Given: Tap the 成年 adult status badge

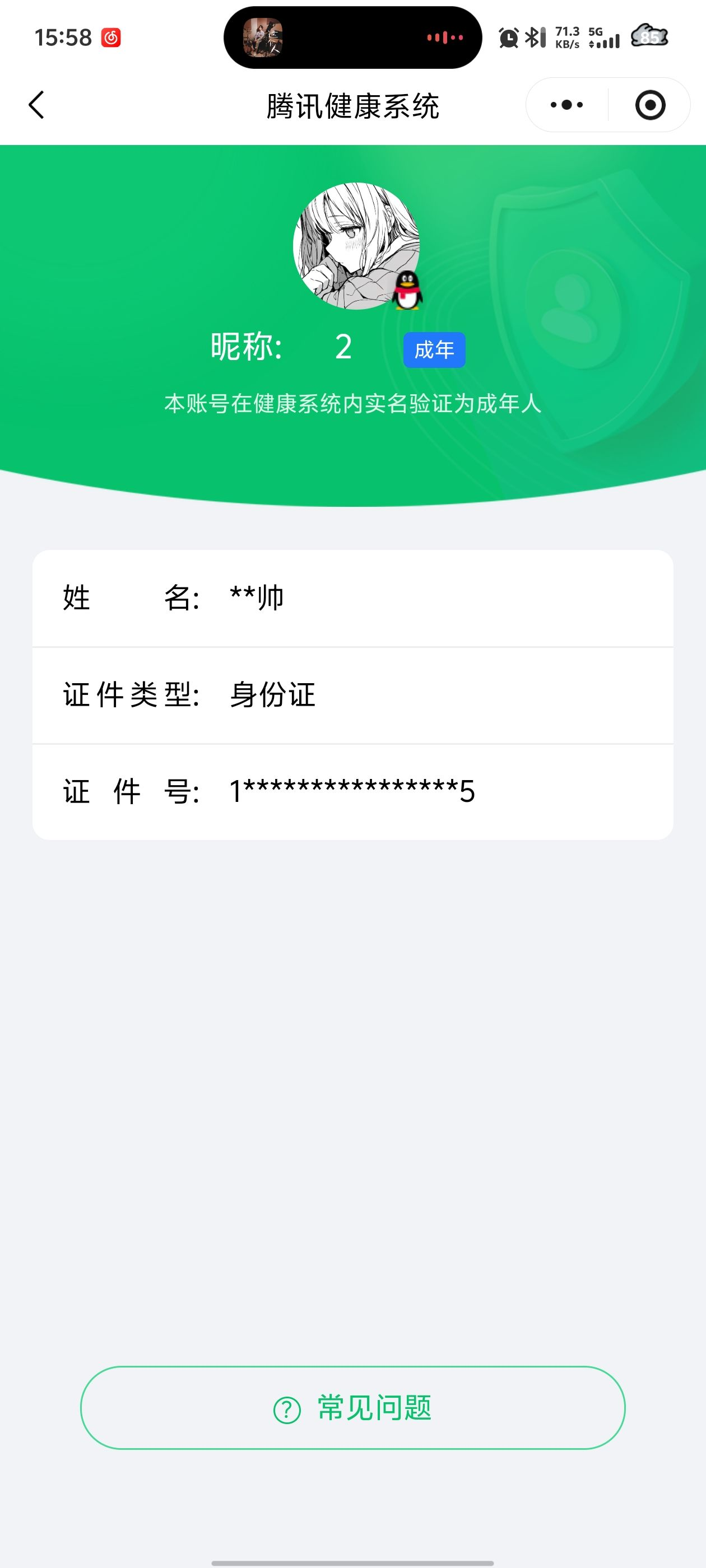Looking at the screenshot, I should pos(435,349).
